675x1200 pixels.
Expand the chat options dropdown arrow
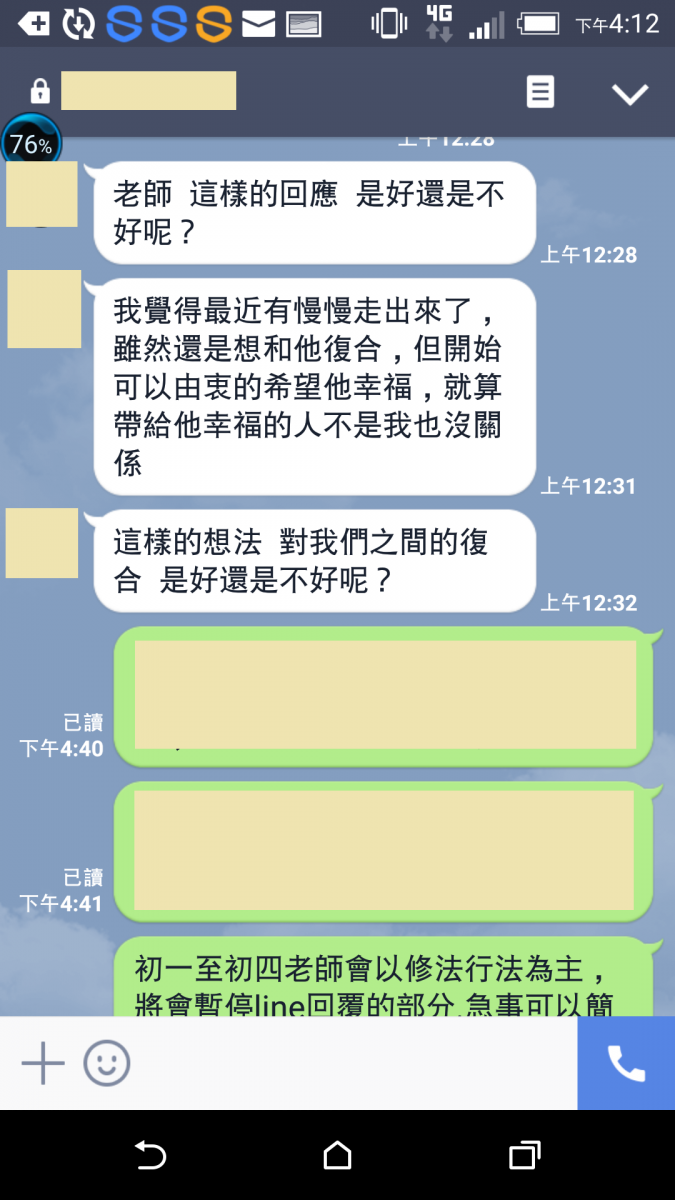(630, 94)
